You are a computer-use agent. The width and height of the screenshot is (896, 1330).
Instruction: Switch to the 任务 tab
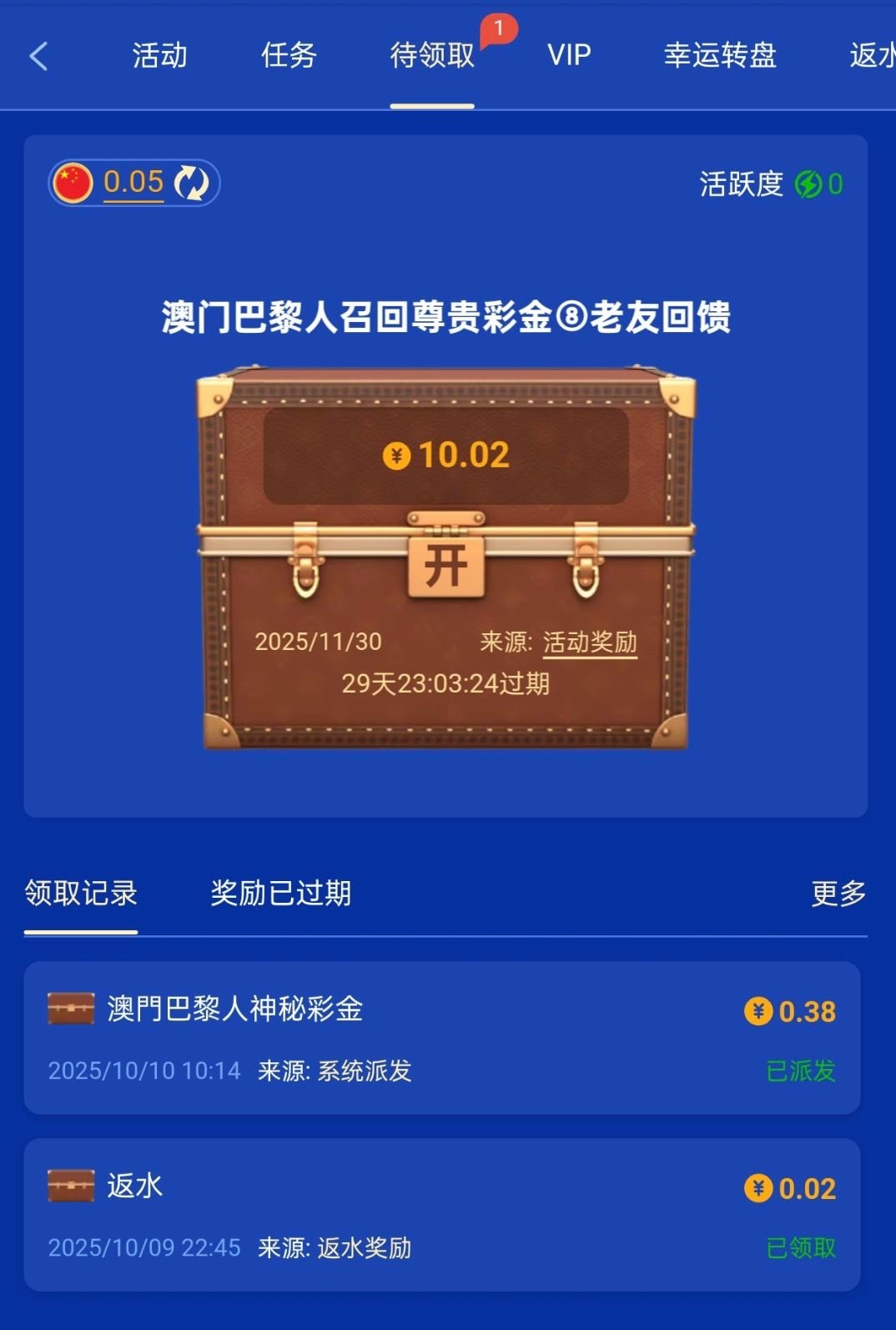(289, 56)
